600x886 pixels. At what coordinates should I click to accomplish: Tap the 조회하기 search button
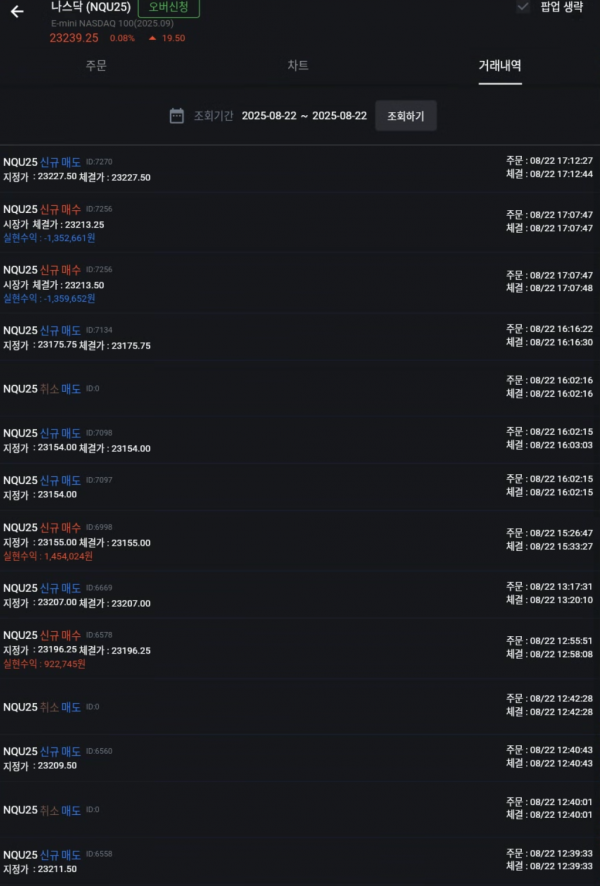pos(406,116)
